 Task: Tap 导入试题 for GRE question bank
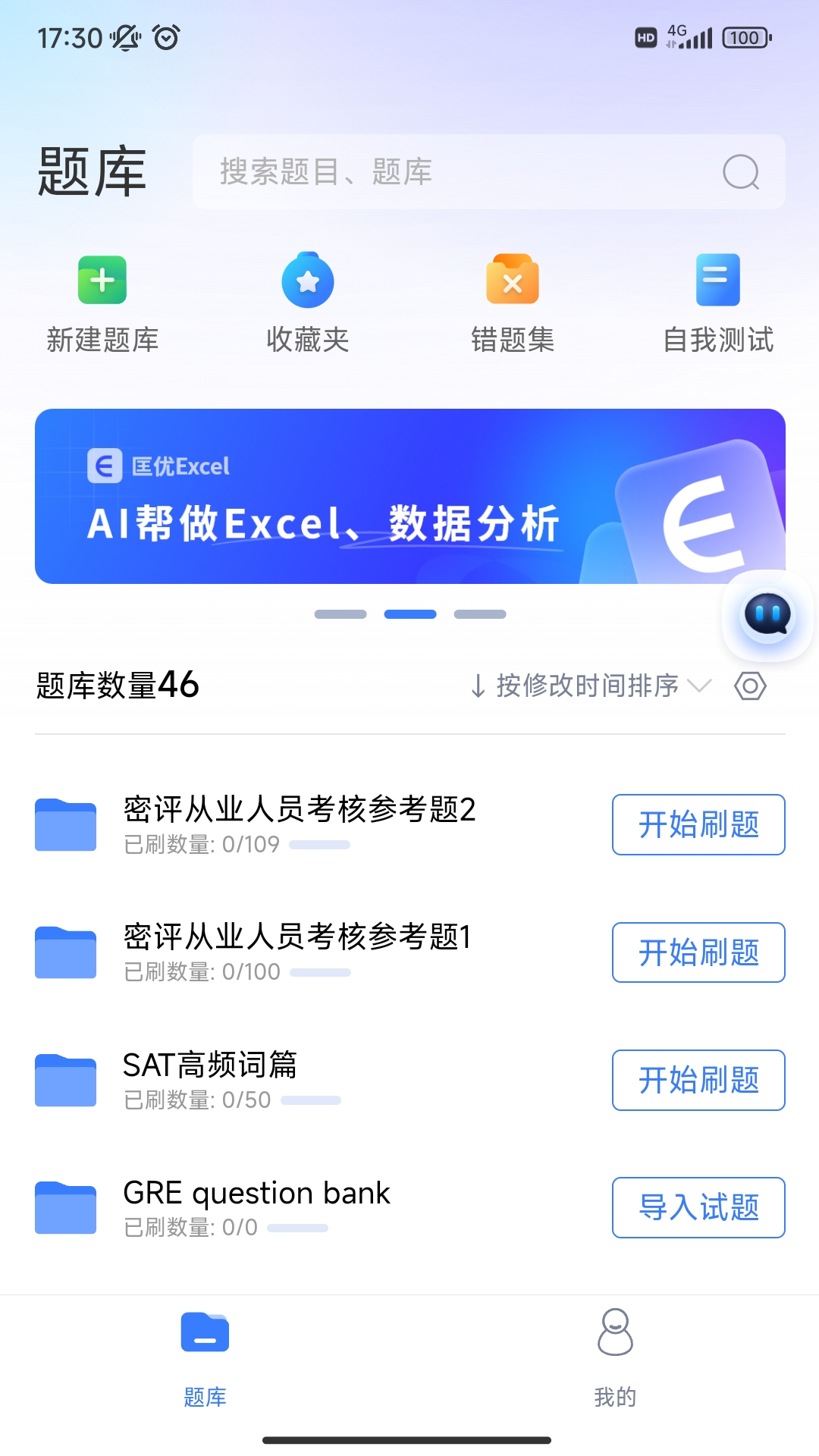click(698, 1208)
